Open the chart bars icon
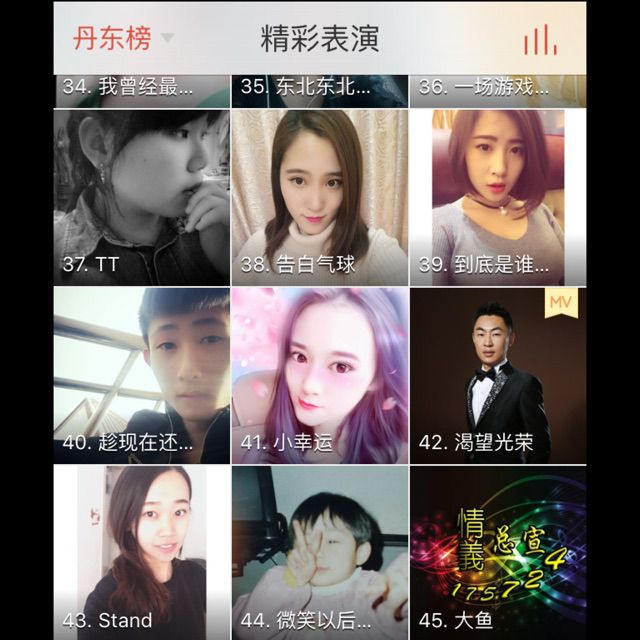 click(539, 39)
